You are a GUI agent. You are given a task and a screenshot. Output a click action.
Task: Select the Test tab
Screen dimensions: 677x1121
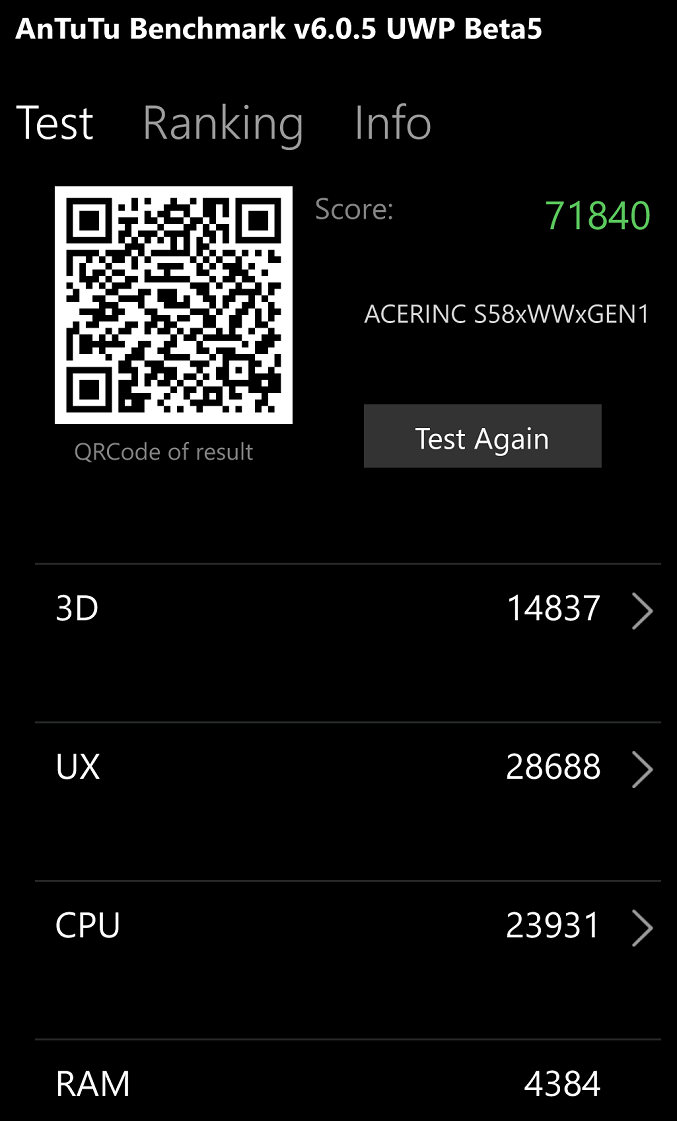[55, 124]
